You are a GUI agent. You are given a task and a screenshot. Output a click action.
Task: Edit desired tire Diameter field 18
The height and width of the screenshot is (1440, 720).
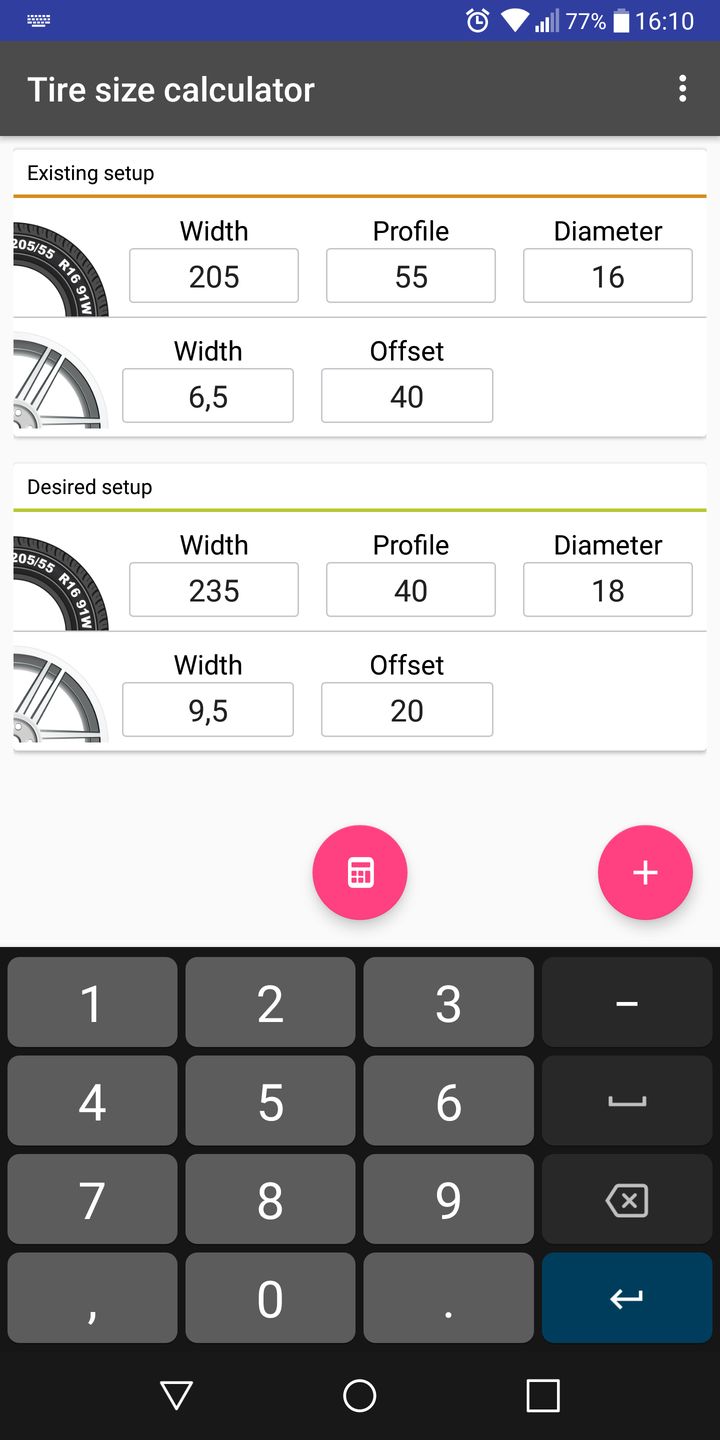click(608, 591)
